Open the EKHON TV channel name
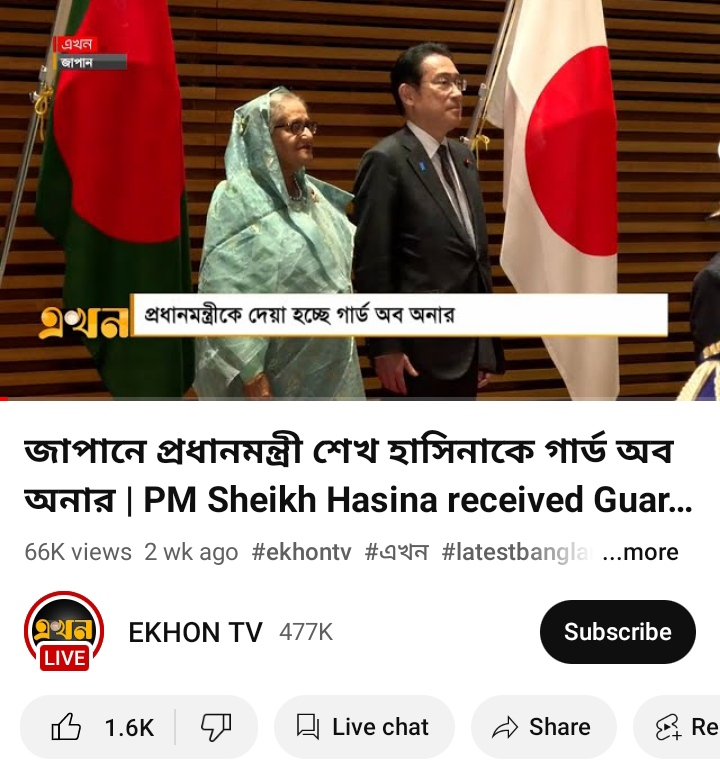Screen dimensions: 720x771 coord(196,632)
